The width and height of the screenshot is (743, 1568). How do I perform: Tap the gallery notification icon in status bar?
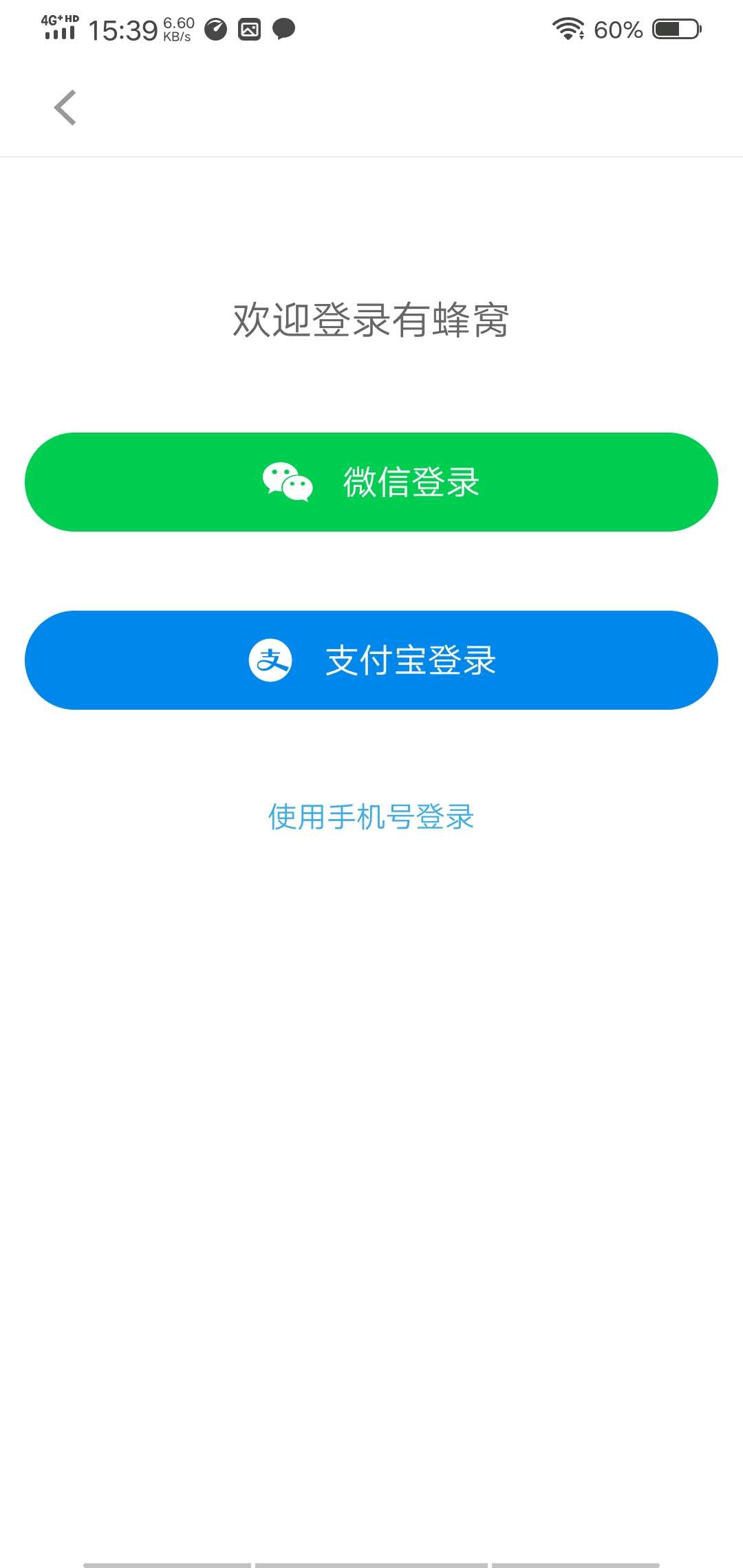tap(249, 29)
